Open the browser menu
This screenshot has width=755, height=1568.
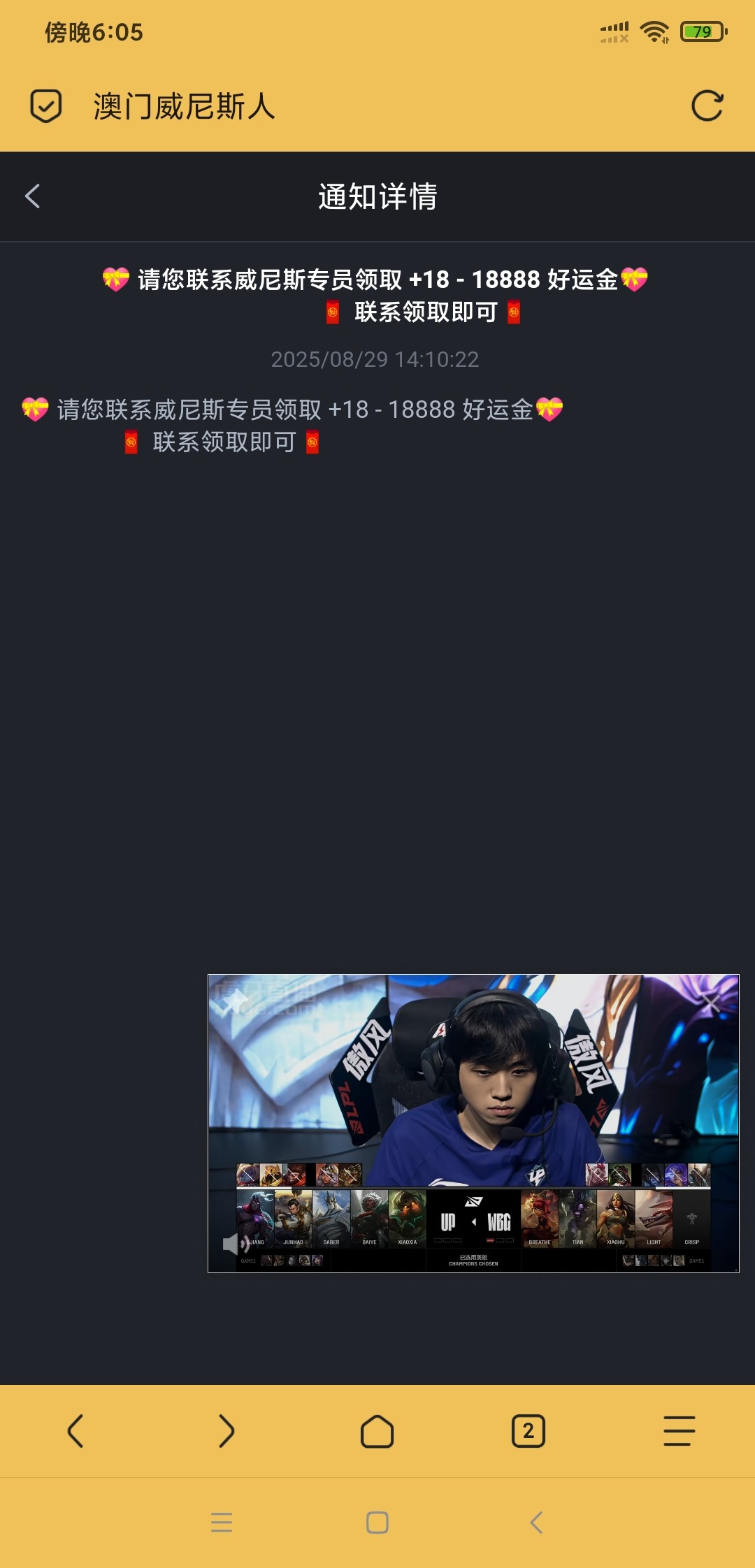click(679, 1430)
